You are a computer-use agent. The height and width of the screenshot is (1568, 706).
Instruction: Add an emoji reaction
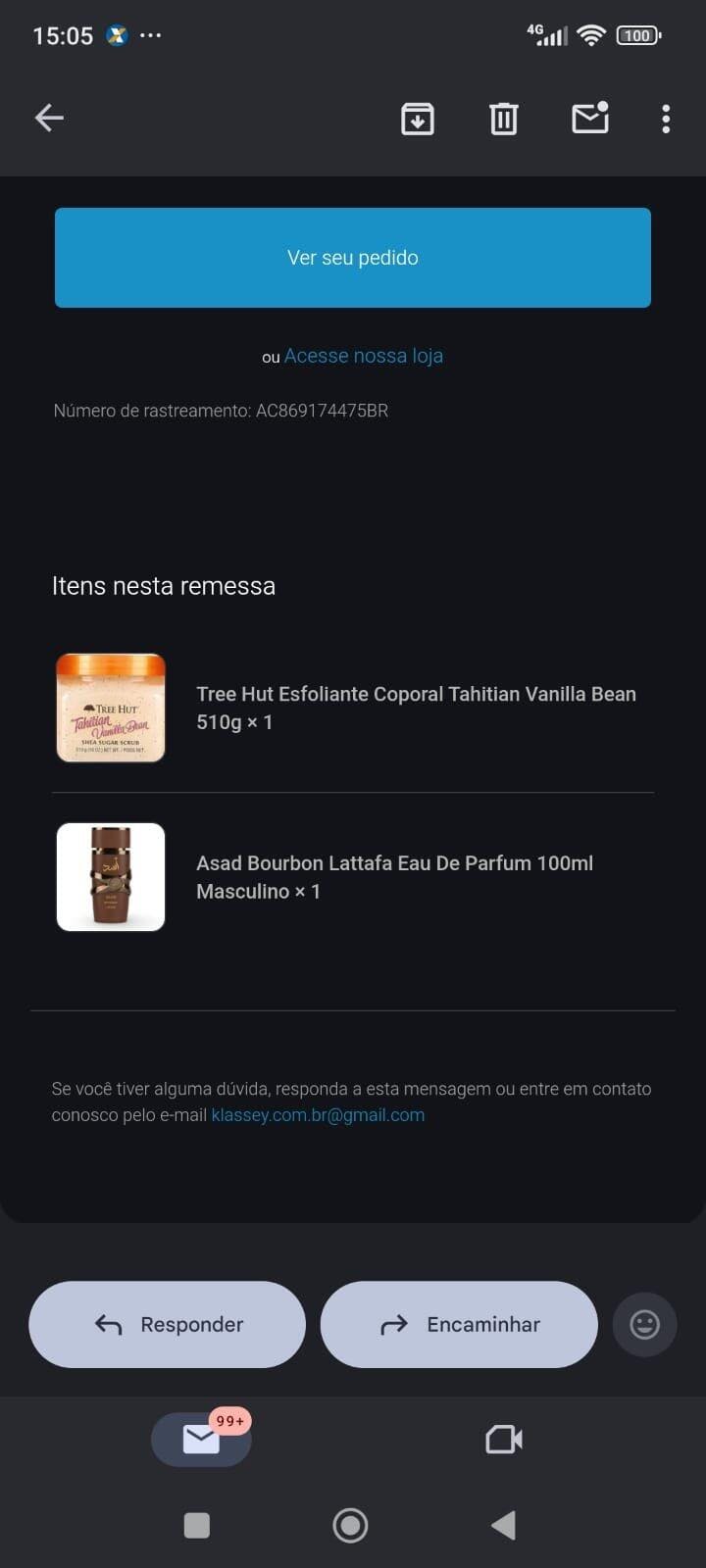tap(644, 1325)
